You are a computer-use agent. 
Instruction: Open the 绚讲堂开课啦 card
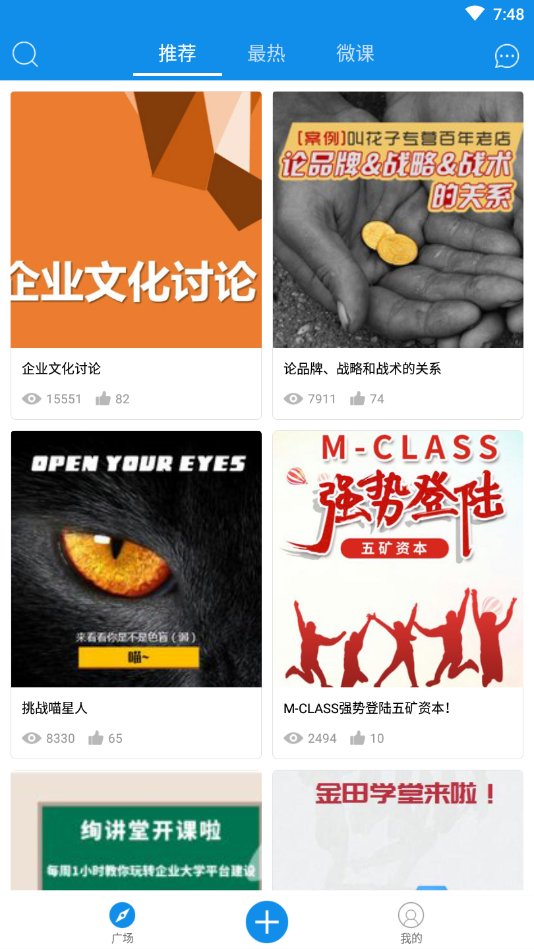(136, 830)
